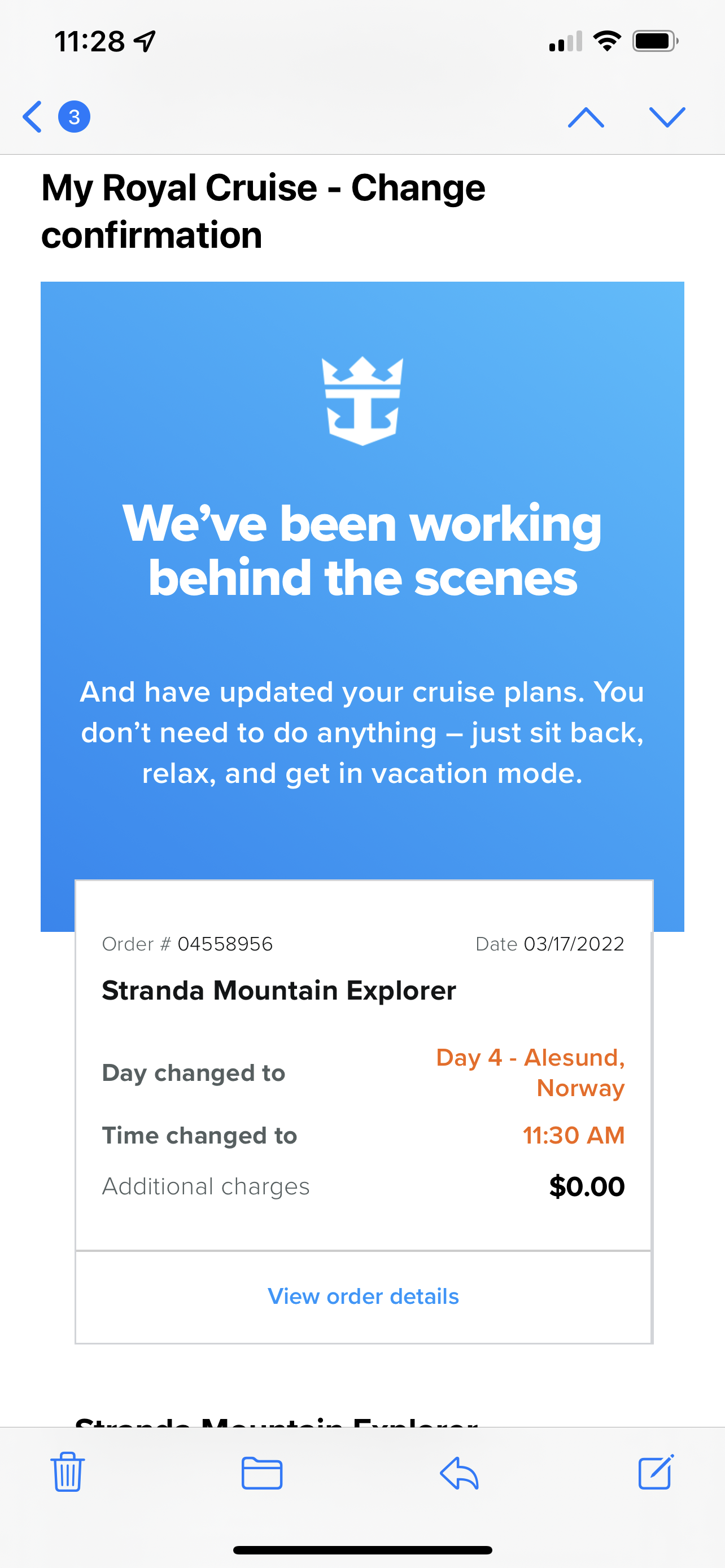725x1568 pixels.
Task: Delete this email with the trash icon
Action: 68,1471
